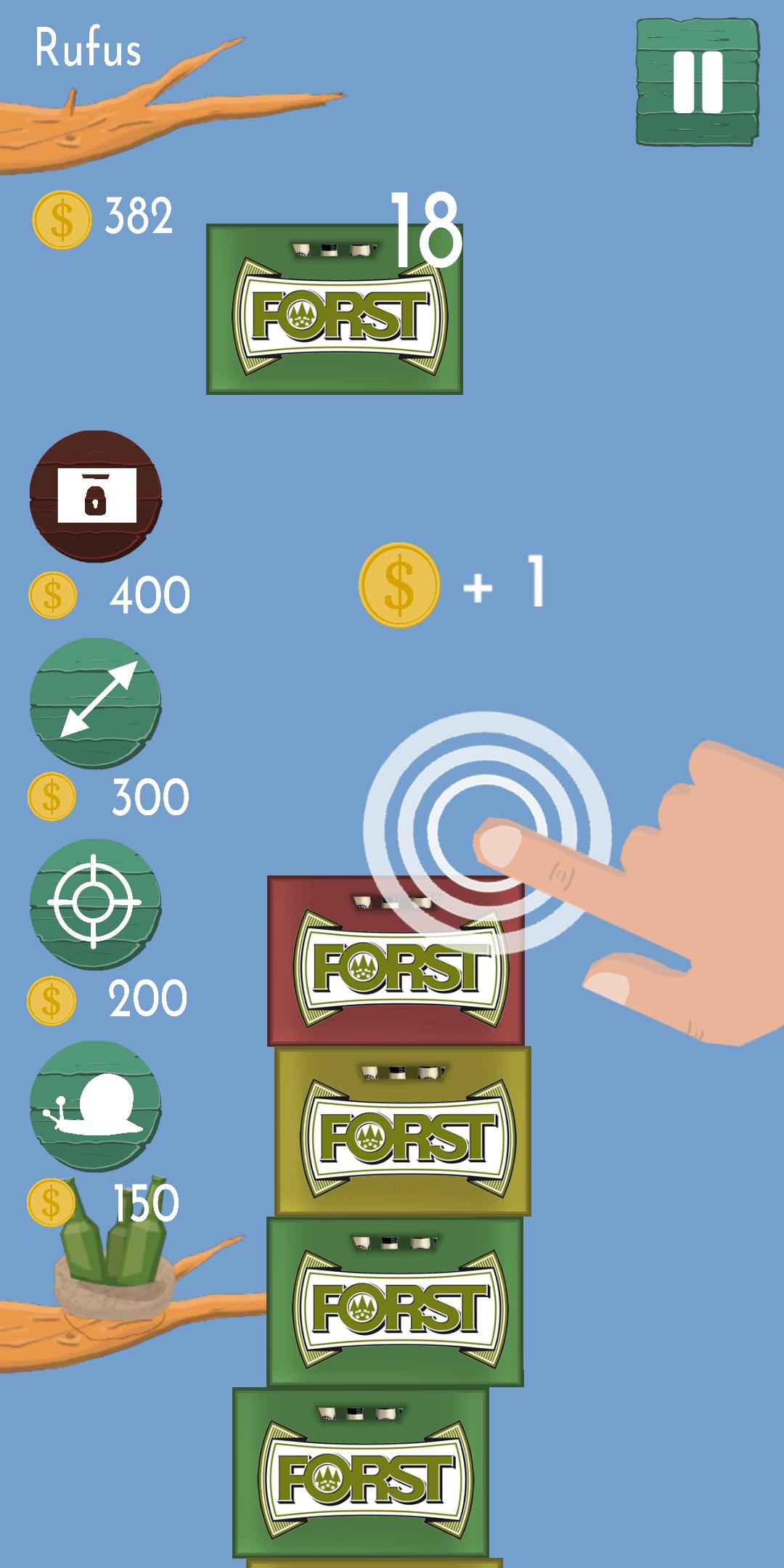
Task: Buy the locked crate power-up for 400
Action: [x=95, y=497]
